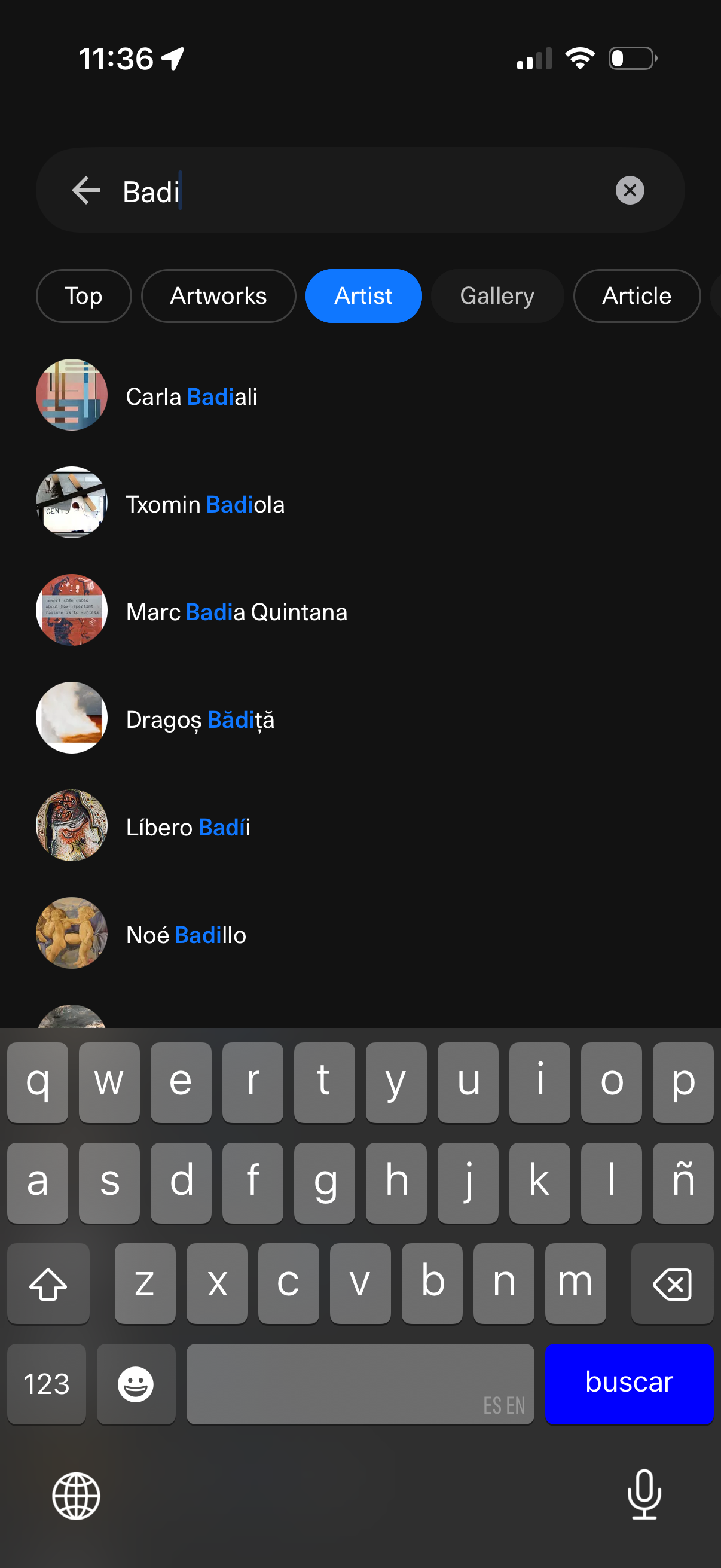Open artist Carla Badiali
Image resolution: width=721 pixels, height=1568 pixels.
click(x=191, y=396)
